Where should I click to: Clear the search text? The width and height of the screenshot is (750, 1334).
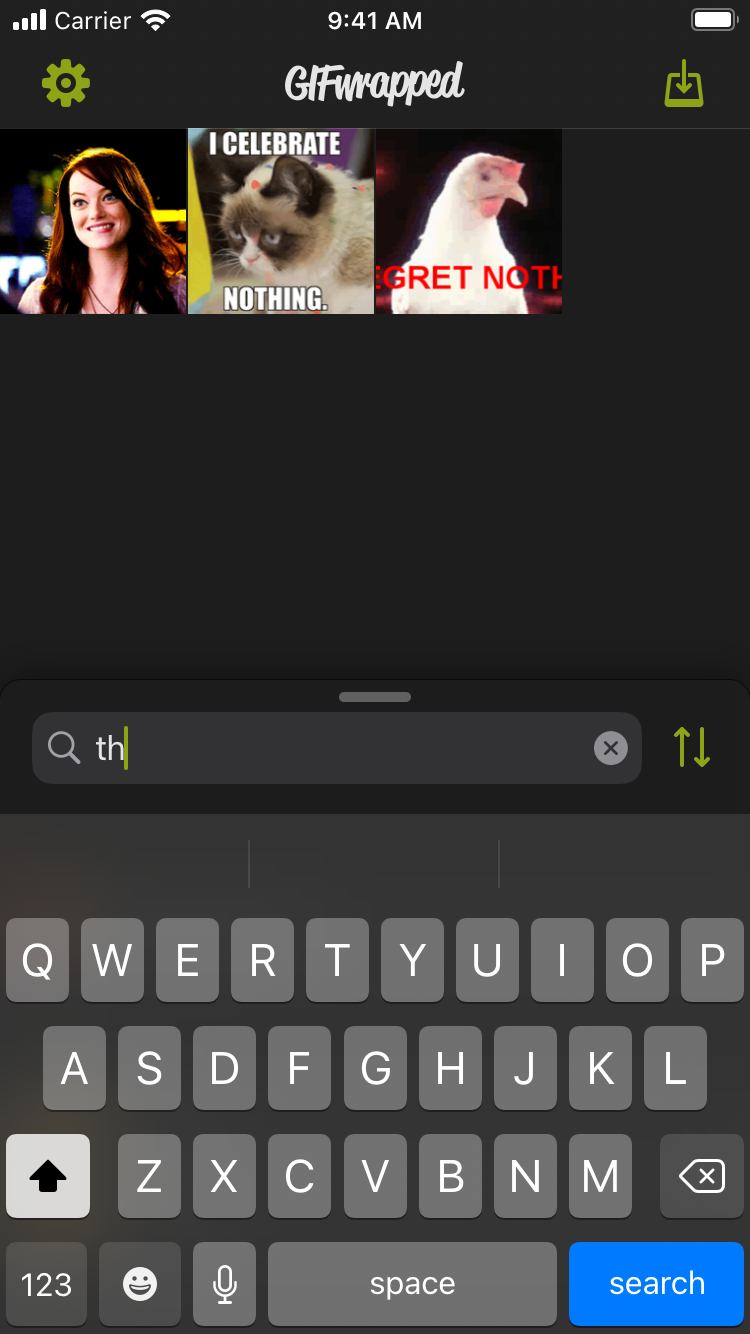tap(611, 748)
